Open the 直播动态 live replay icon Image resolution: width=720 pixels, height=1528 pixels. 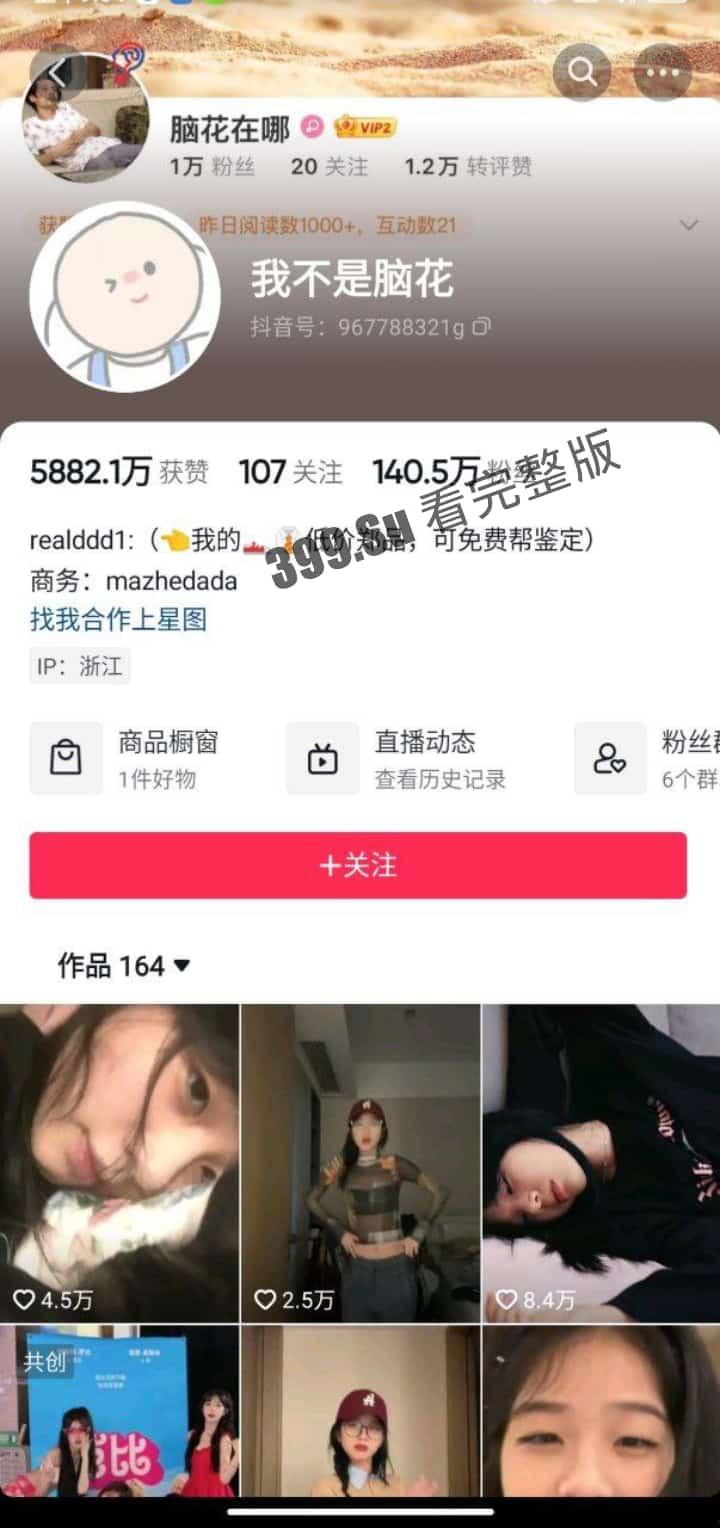[322, 758]
